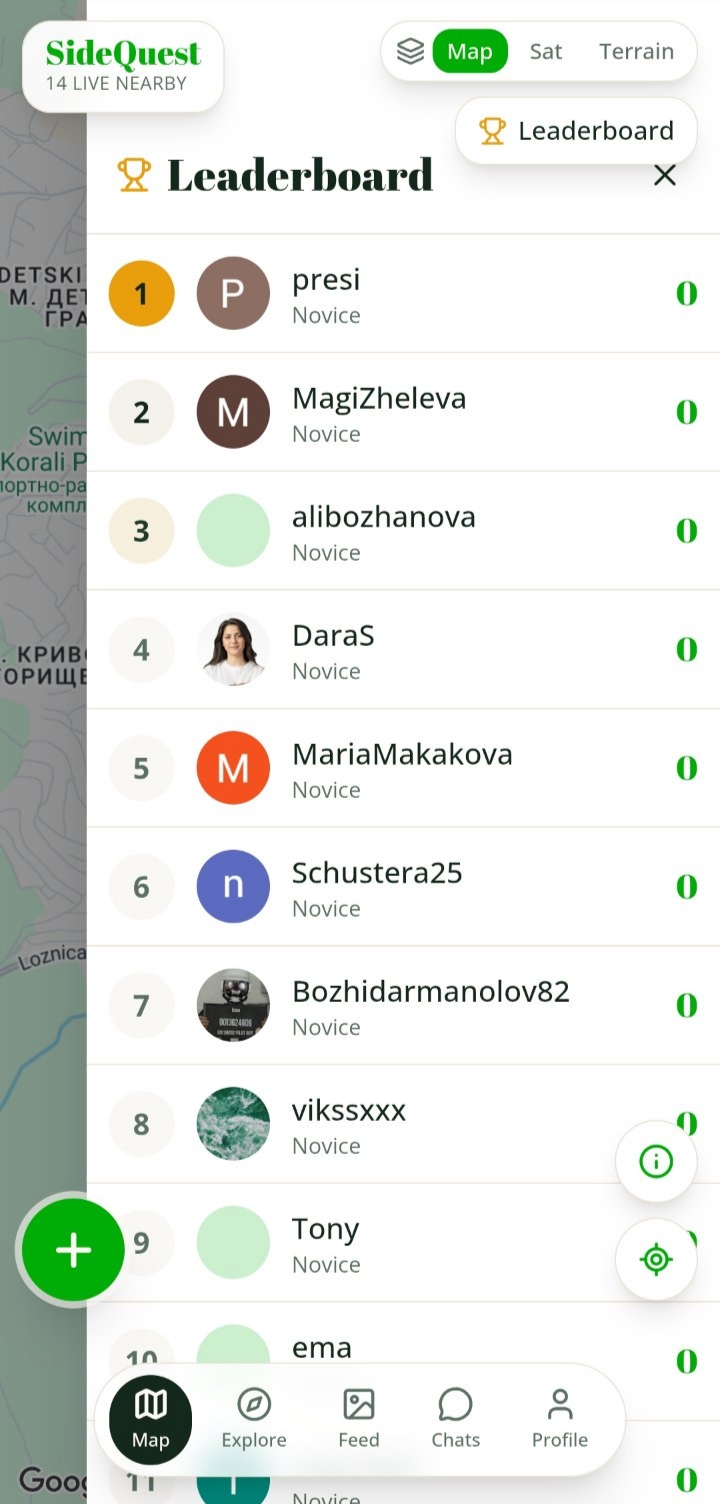Switch to the Feed tab
The height and width of the screenshot is (1504, 720).
point(359,1419)
